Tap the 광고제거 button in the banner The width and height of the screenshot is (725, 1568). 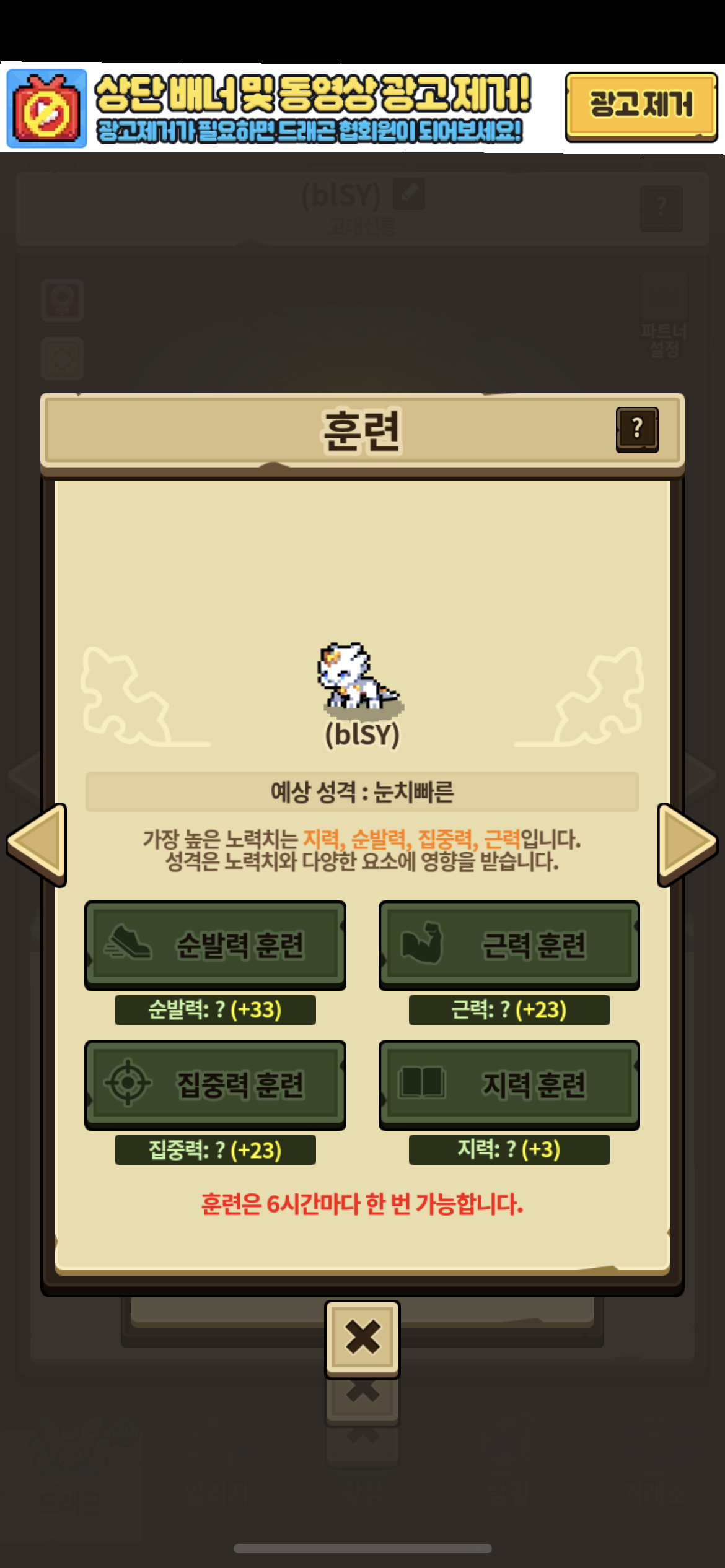(x=641, y=107)
